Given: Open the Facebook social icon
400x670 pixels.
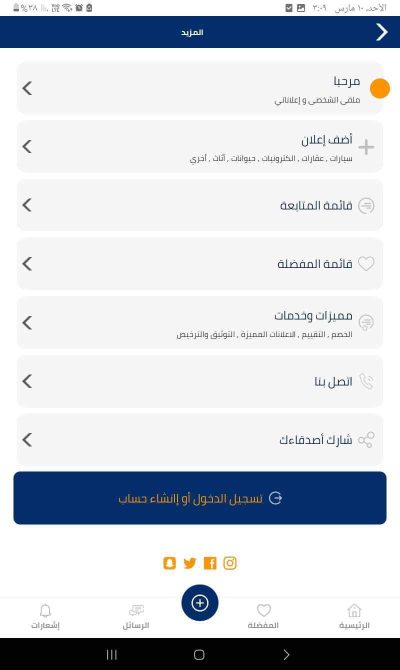Looking at the screenshot, I should click(x=210, y=563).
